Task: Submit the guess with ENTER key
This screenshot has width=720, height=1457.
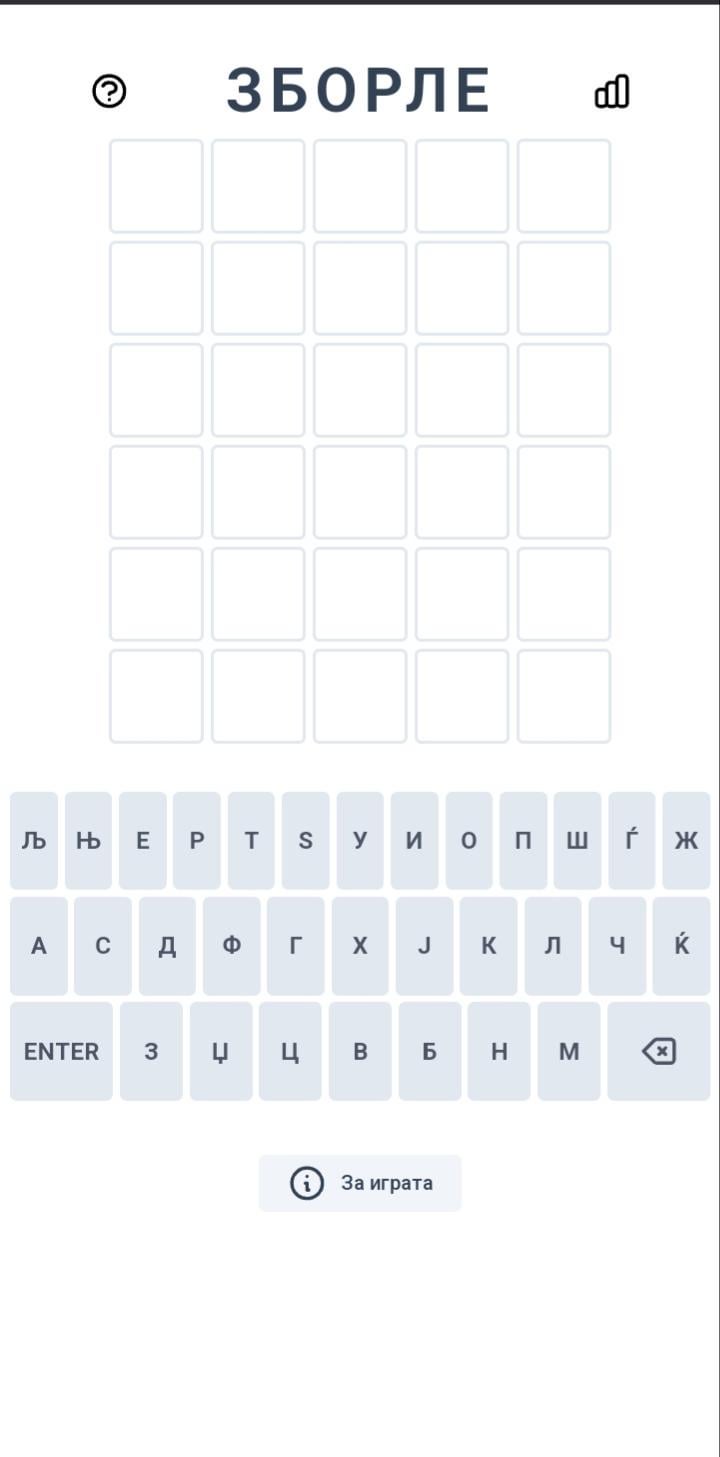Action: tap(61, 1051)
